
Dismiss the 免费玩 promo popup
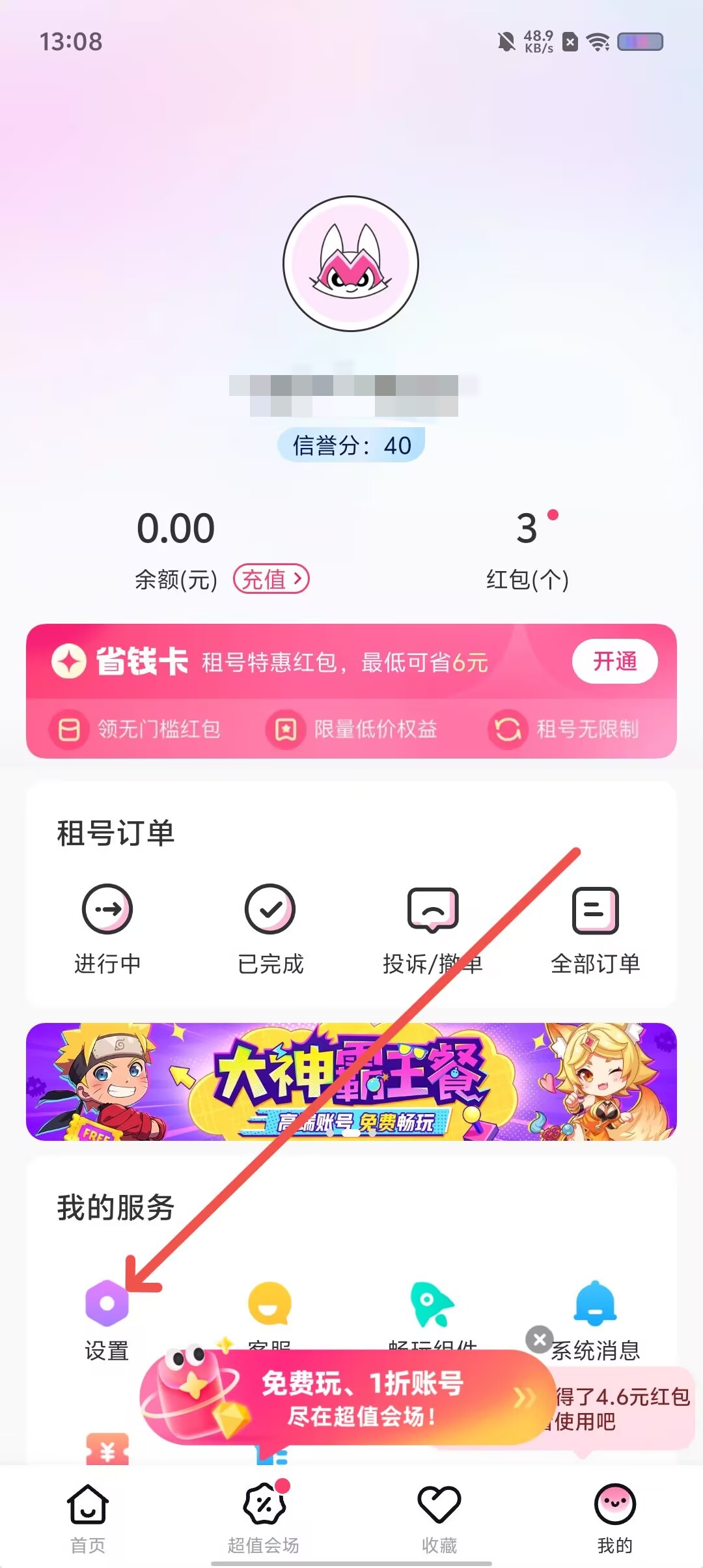point(540,1339)
